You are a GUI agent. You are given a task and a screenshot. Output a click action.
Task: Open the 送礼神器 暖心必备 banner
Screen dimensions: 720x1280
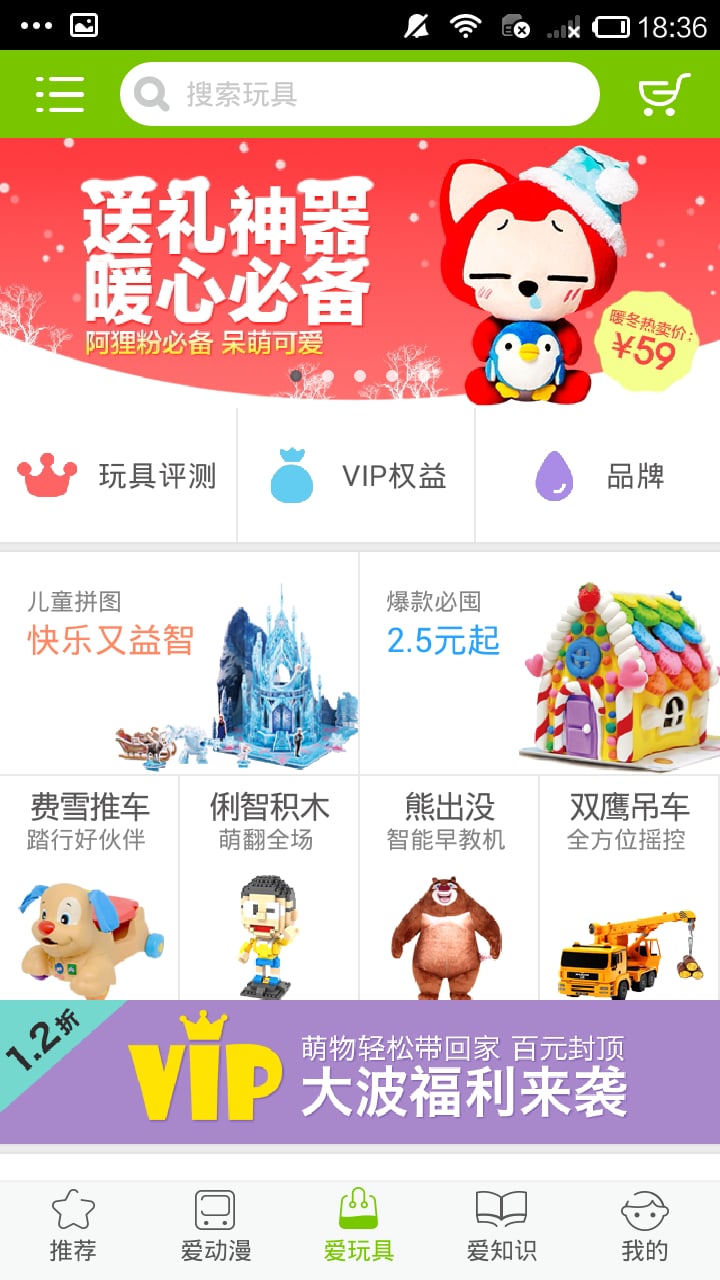[x=360, y=270]
